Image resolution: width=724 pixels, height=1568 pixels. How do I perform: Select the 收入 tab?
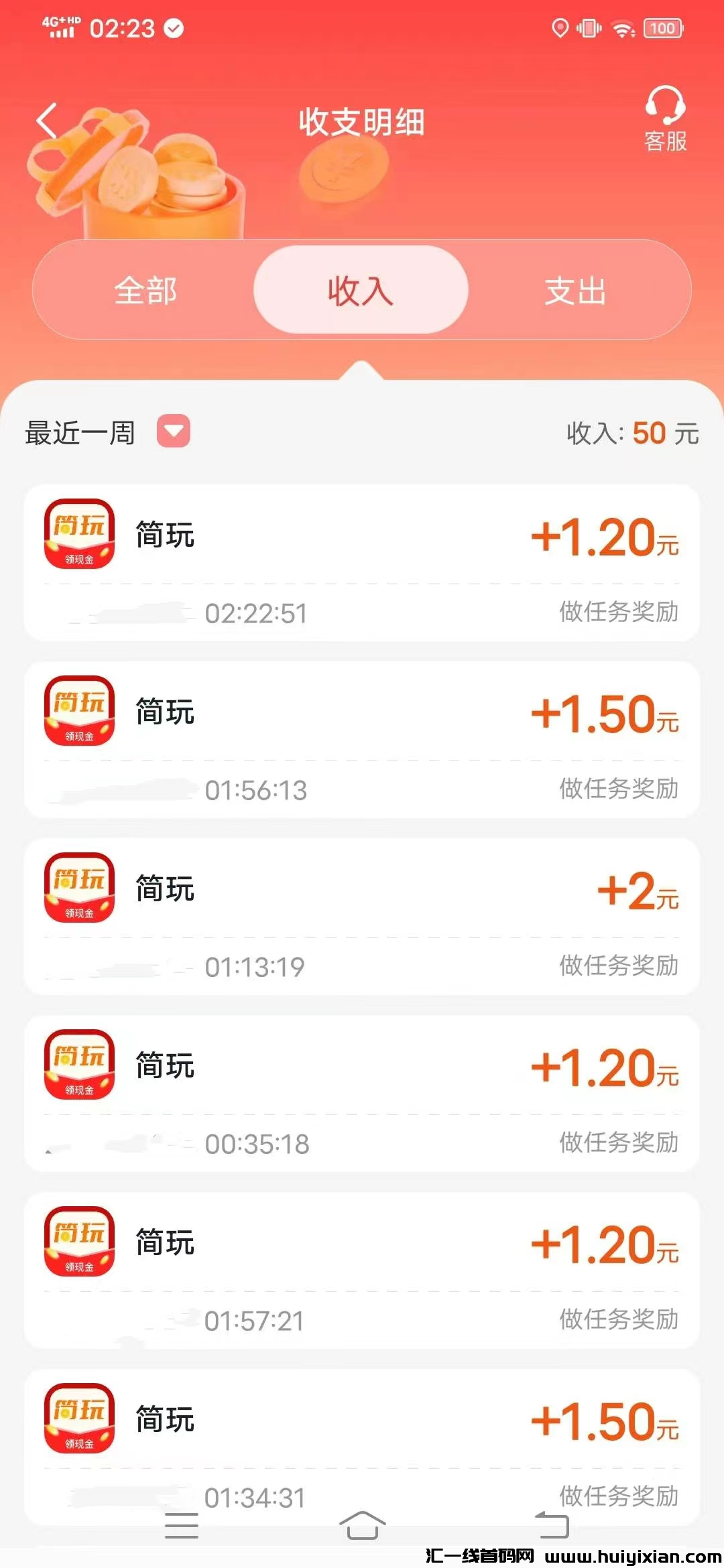(x=361, y=291)
